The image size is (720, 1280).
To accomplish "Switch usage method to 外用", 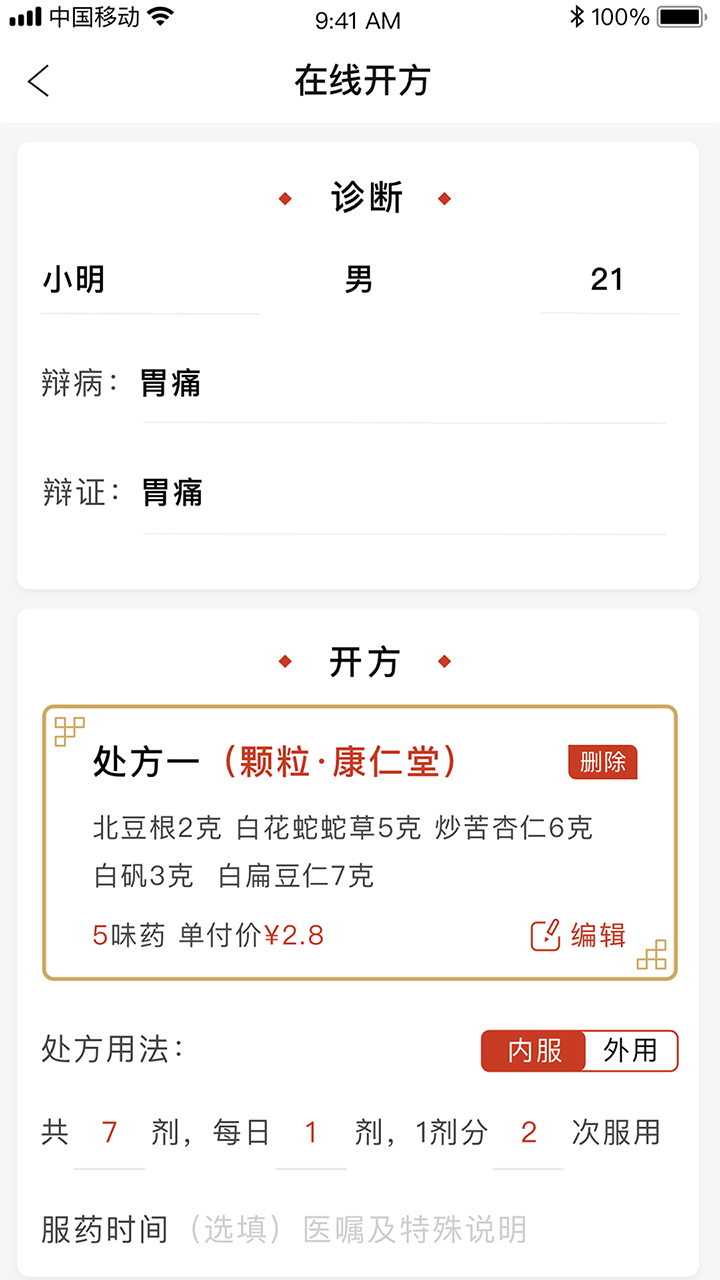I will (629, 1051).
